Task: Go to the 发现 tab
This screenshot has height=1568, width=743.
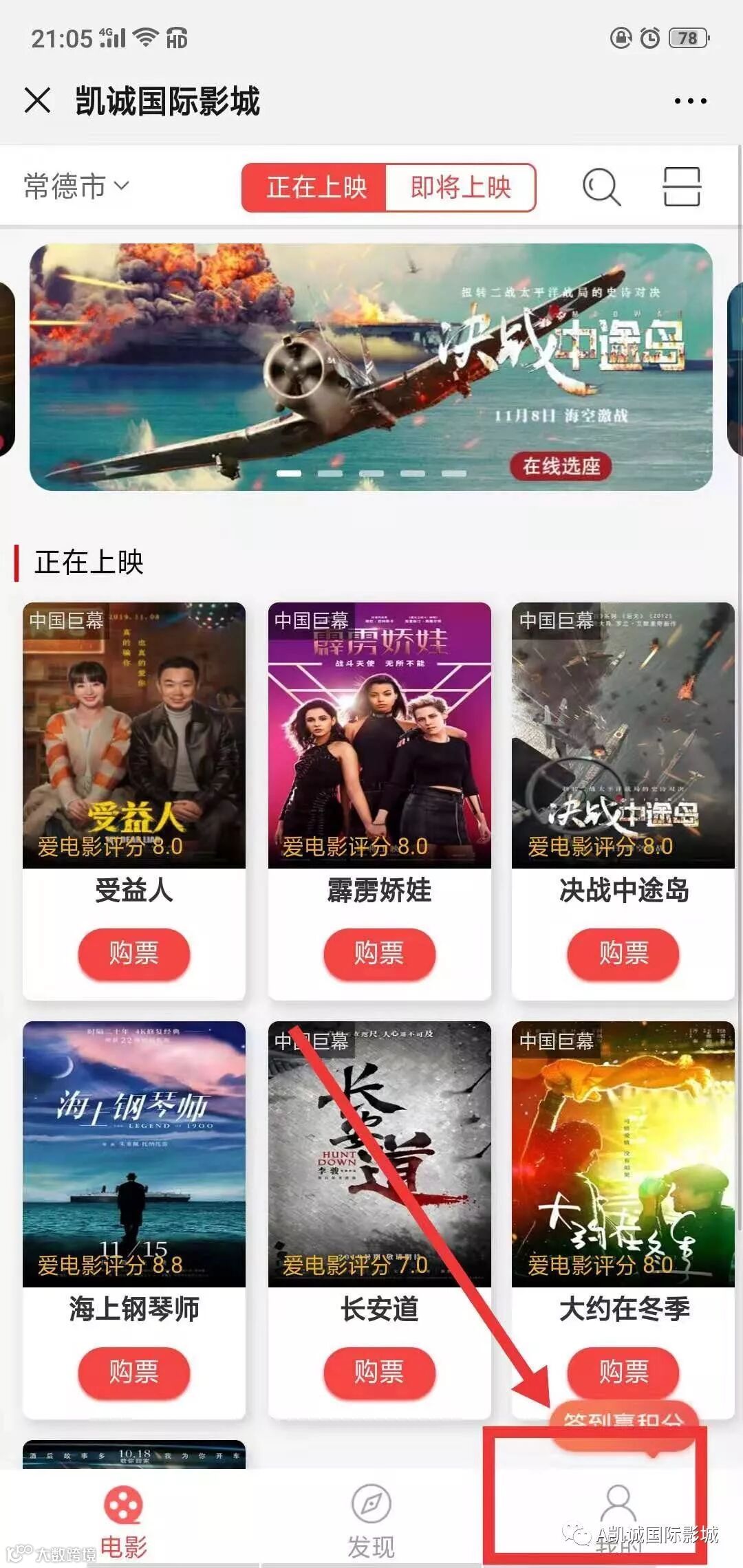Action: click(x=371, y=1521)
